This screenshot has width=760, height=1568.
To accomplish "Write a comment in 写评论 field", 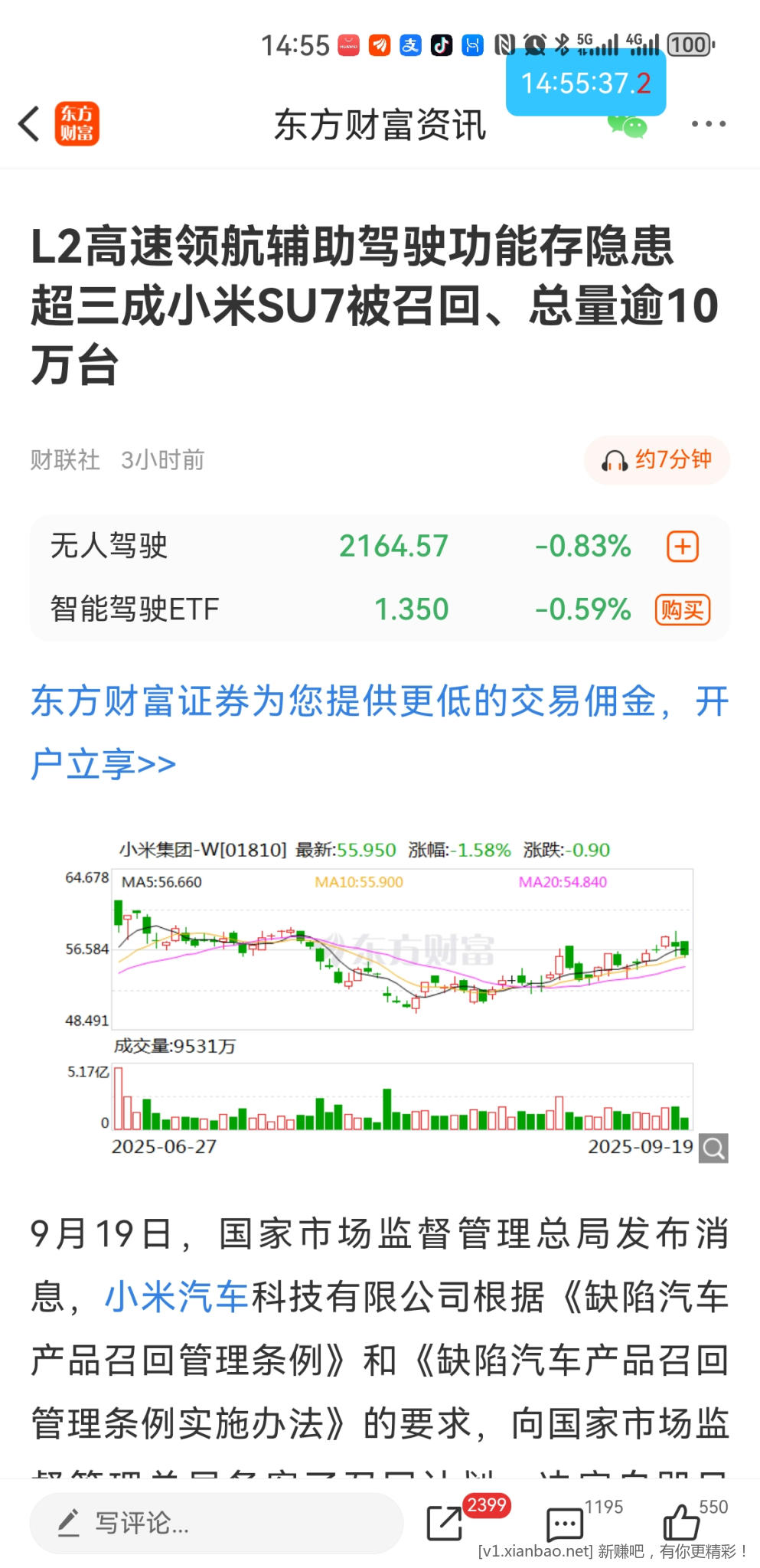I will coord(216,1523).
